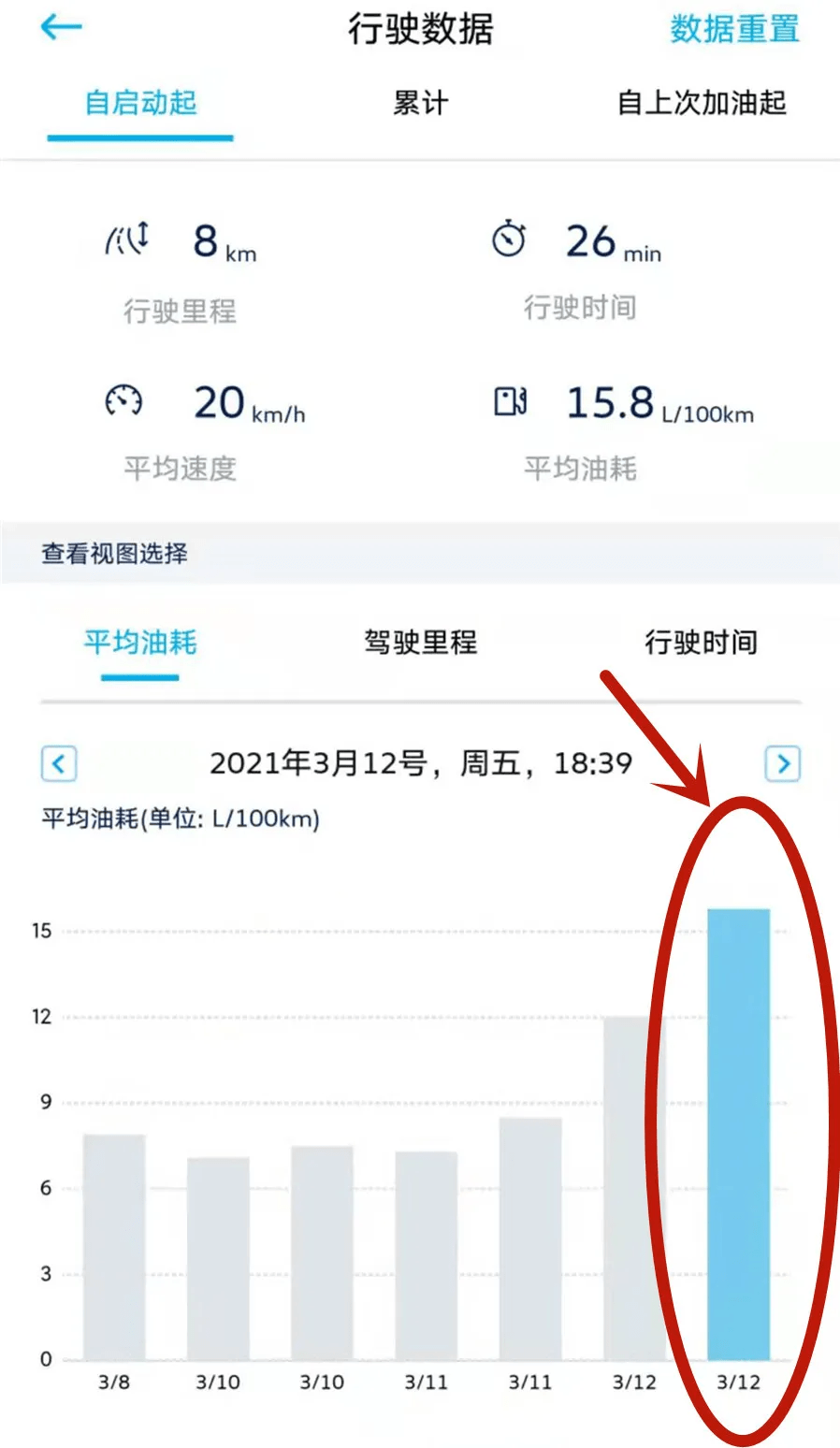840x1448 pixels.
Task: Show the 驾驶里程 chart view
Action: pos(420,643)
